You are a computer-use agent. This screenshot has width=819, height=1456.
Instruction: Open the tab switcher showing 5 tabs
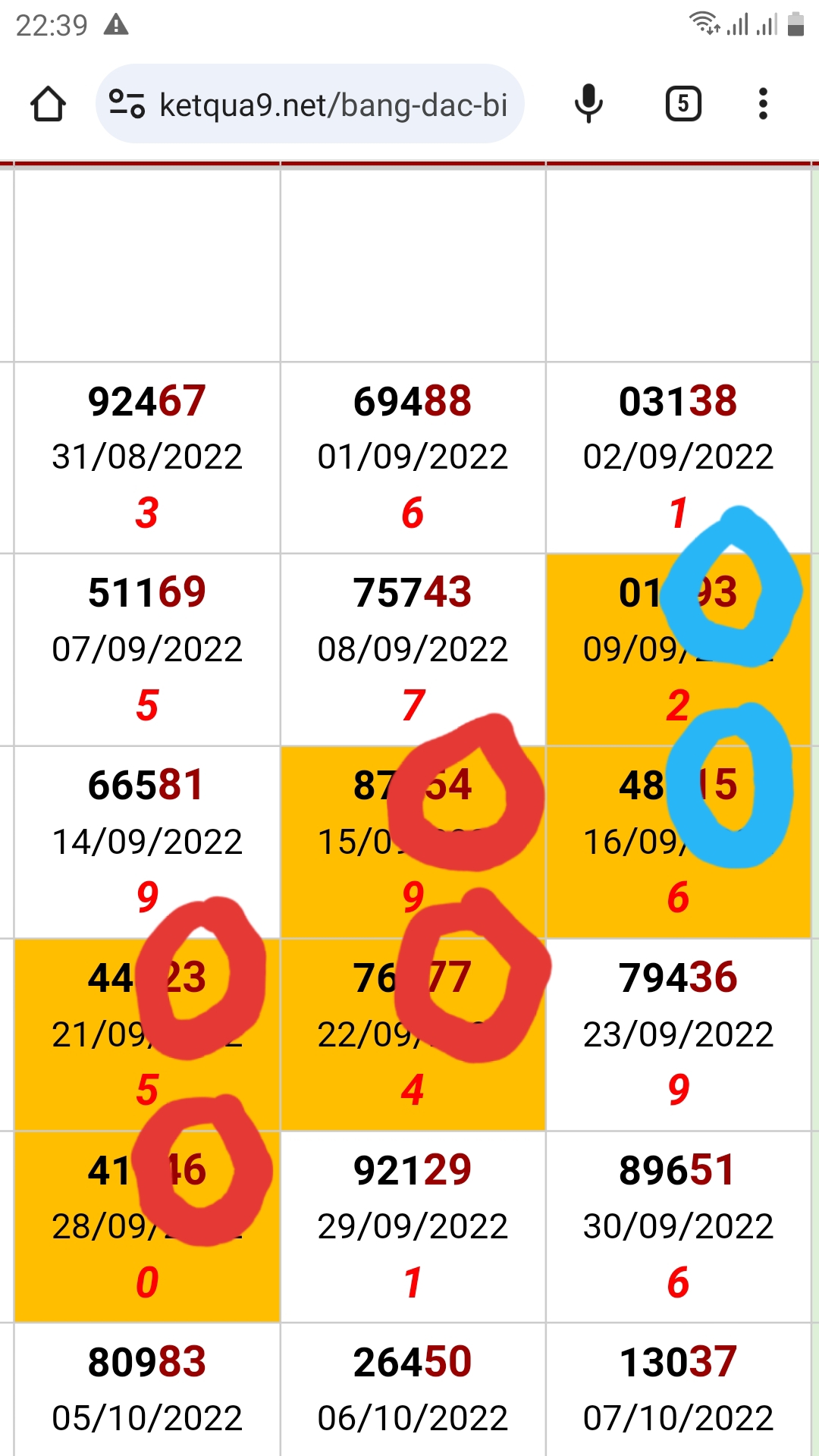(683, 104)
